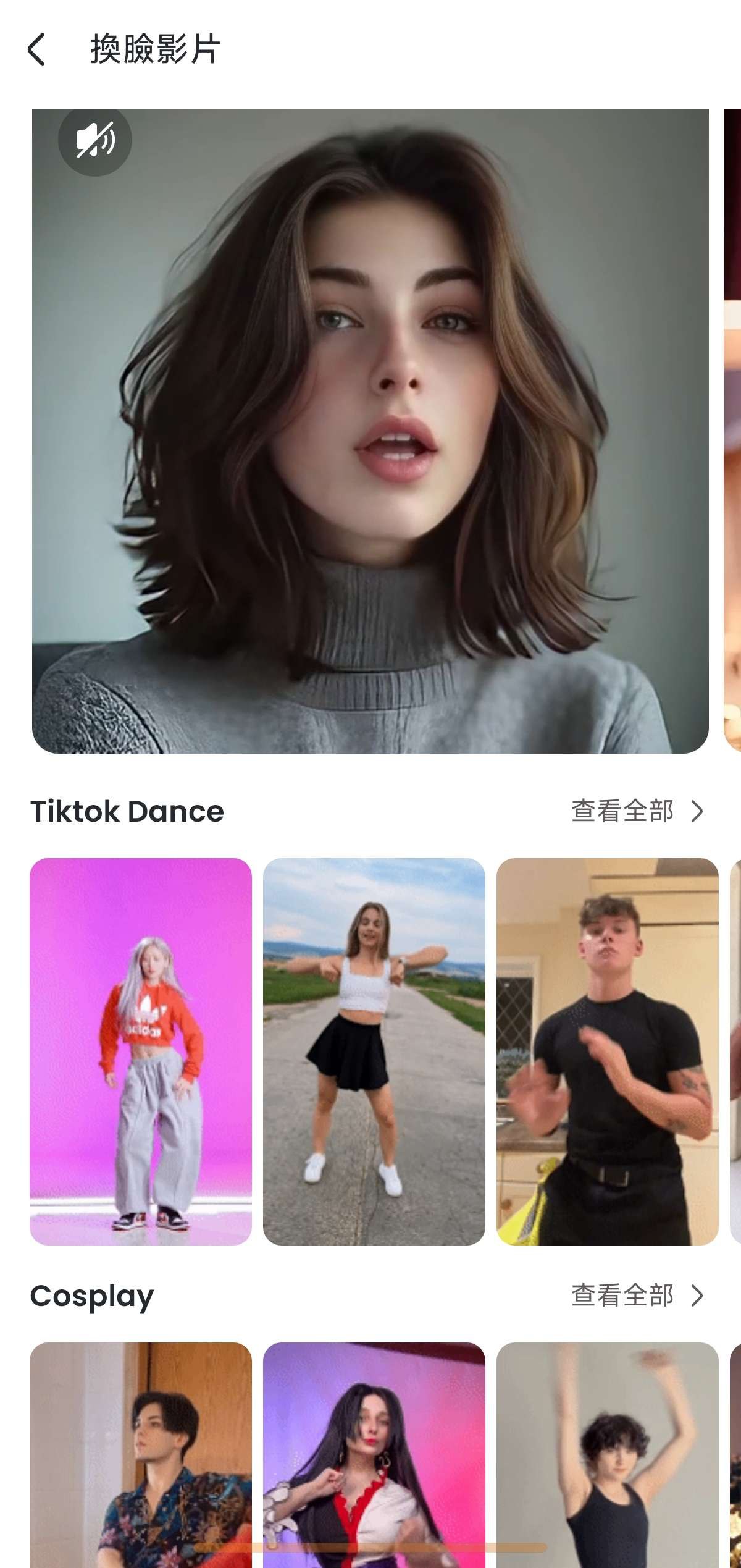Unmute the featured video sound

pos(95,140)
